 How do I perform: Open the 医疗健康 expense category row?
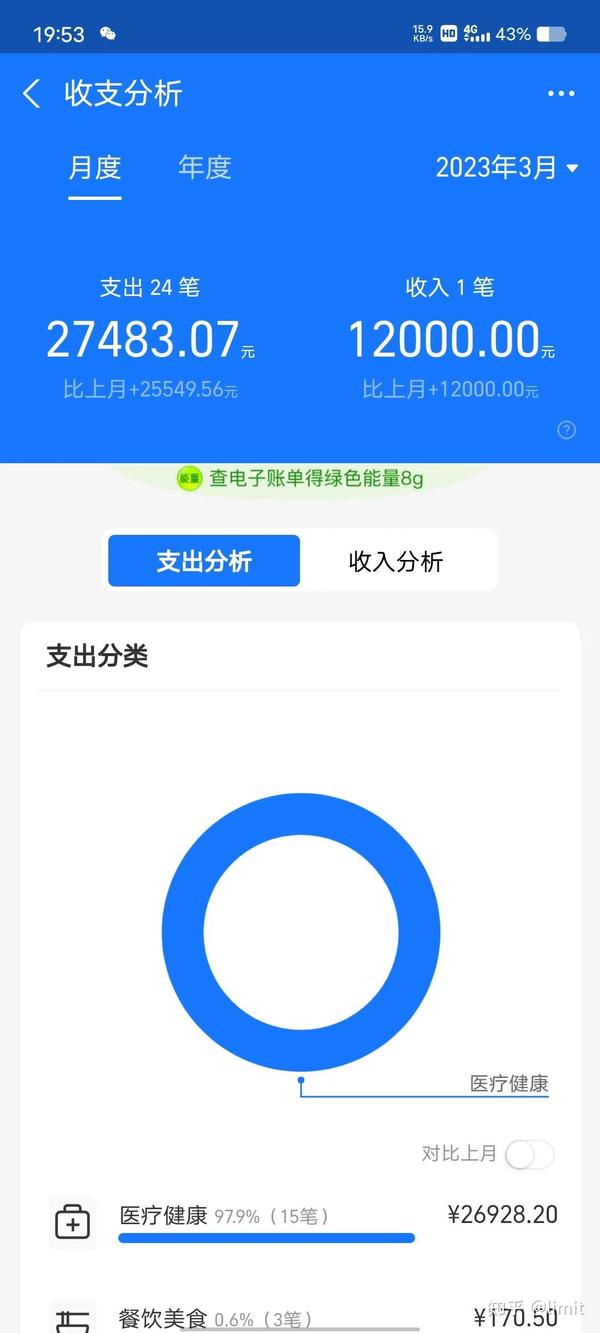[x=300, y=1221]
